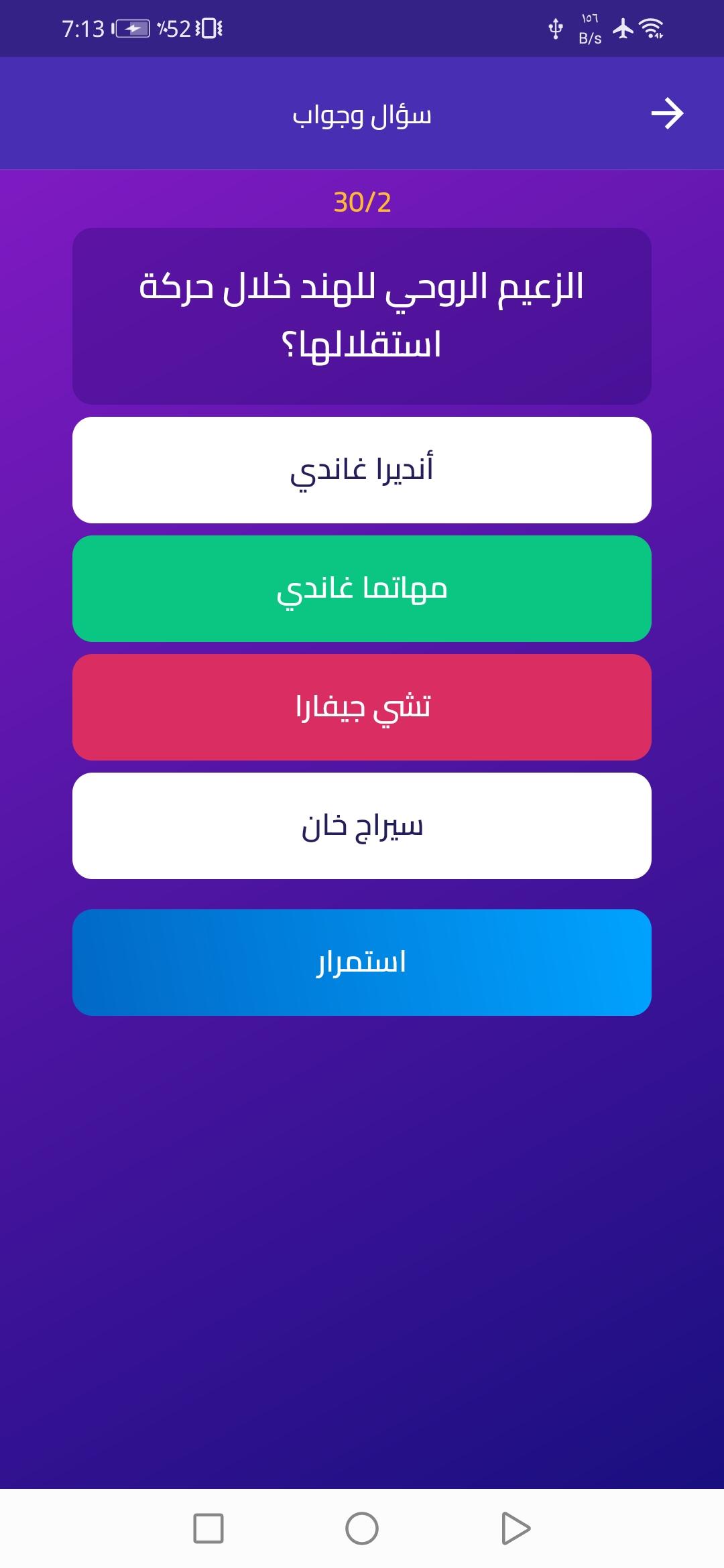
Task: Choose the answer مهاتما غاندي
Action: point(362,588)
